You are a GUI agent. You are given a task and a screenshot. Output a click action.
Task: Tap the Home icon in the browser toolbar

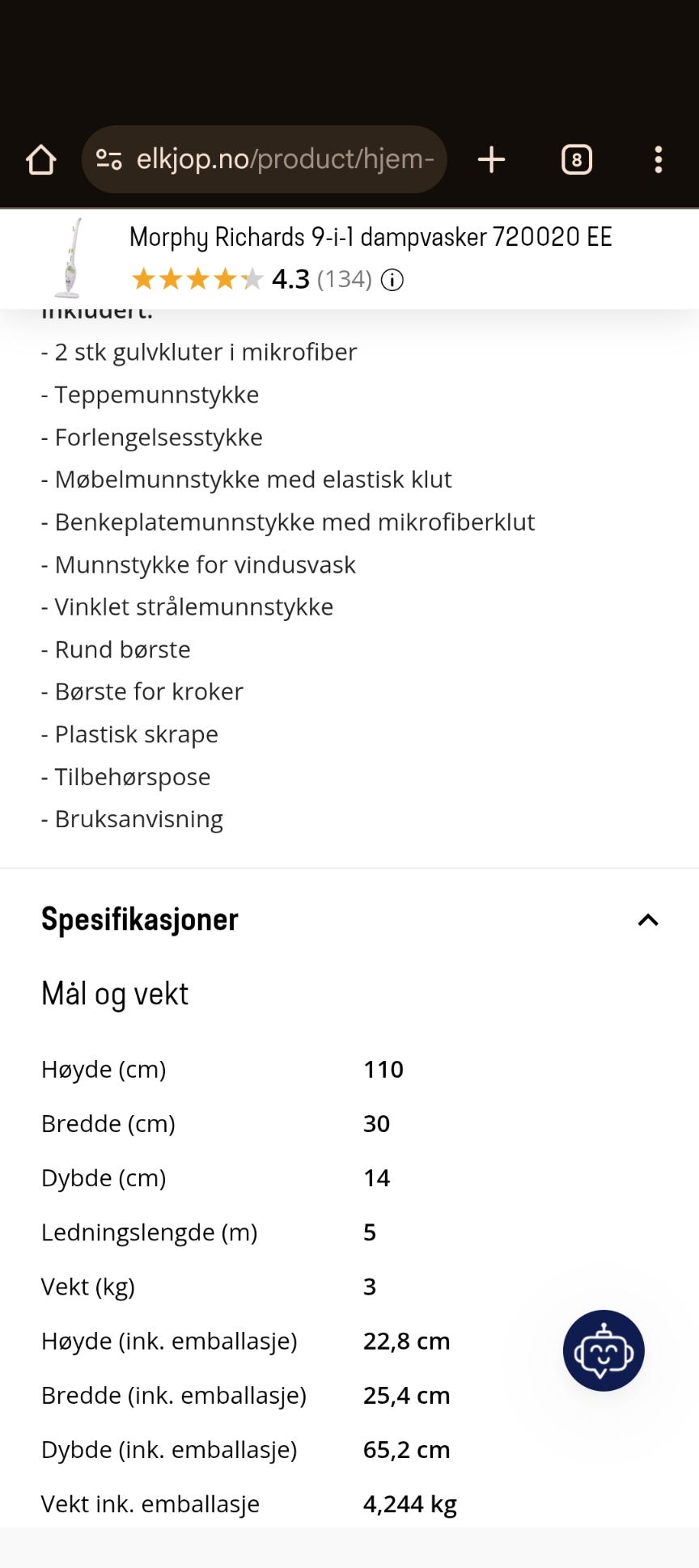coord(40,159)
